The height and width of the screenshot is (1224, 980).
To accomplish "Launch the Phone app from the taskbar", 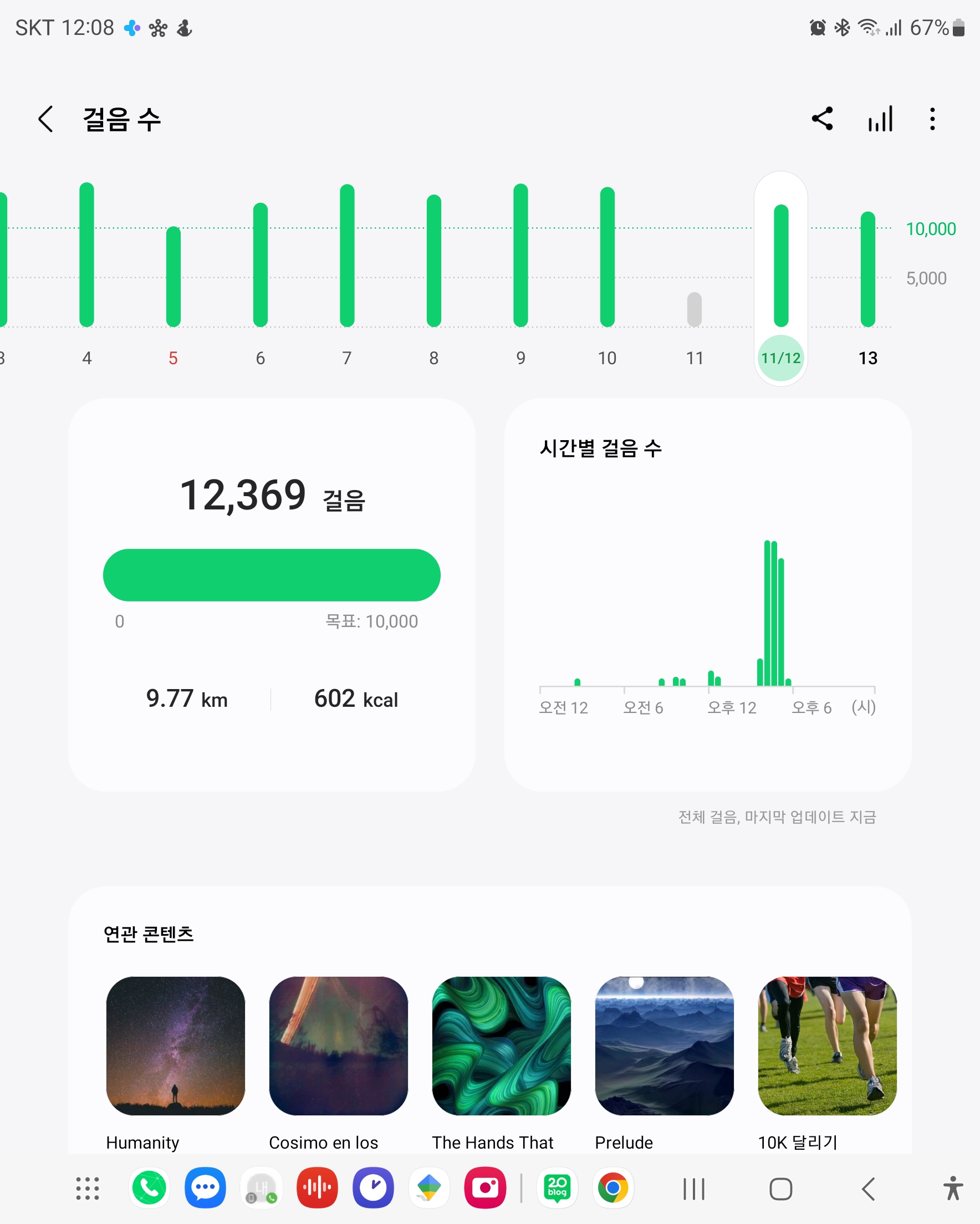I will click(x=149, y=1188).
